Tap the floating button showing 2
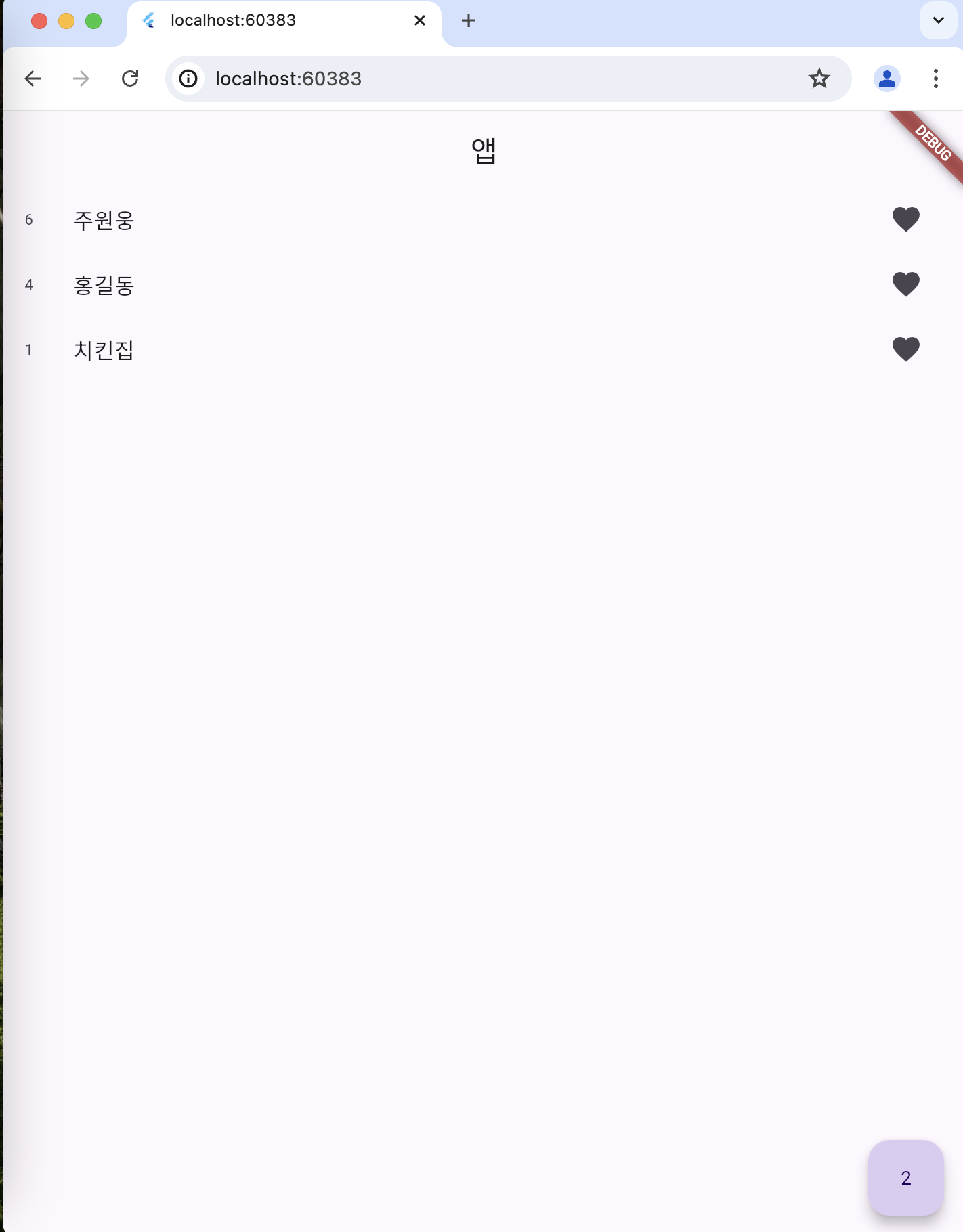The width and height of the screenshot is (963, 1232). (x=905, y=1178)
